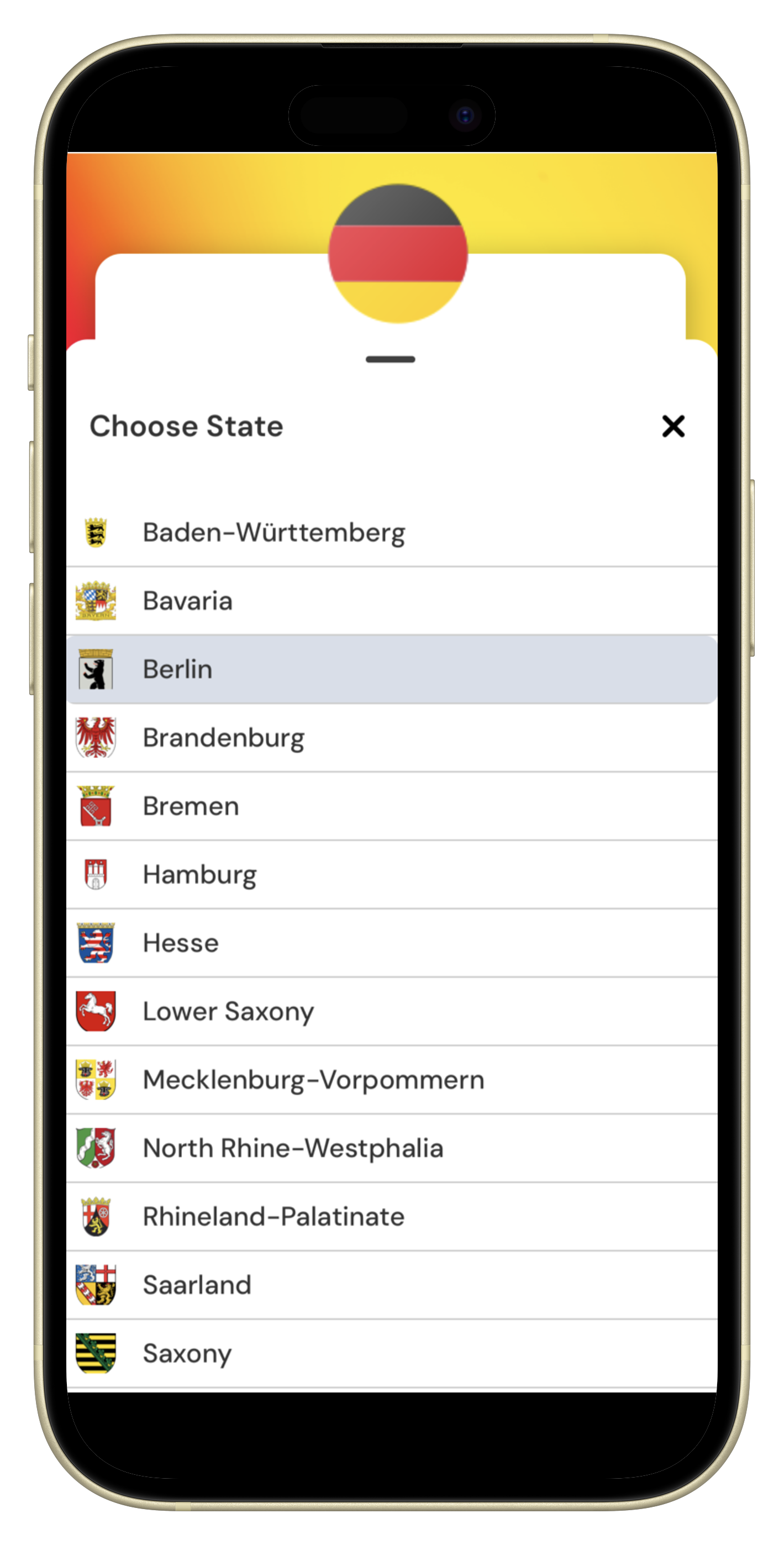784x1545 pixels.
Task: Pick Brandenburg from the state list
Action: point(392,738)
